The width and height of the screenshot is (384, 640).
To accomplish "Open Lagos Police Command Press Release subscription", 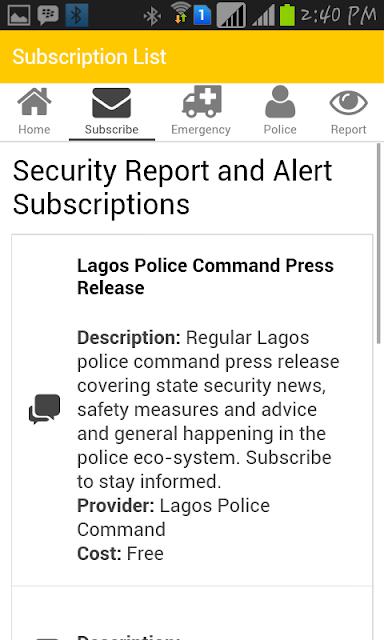I will [192, 410].
